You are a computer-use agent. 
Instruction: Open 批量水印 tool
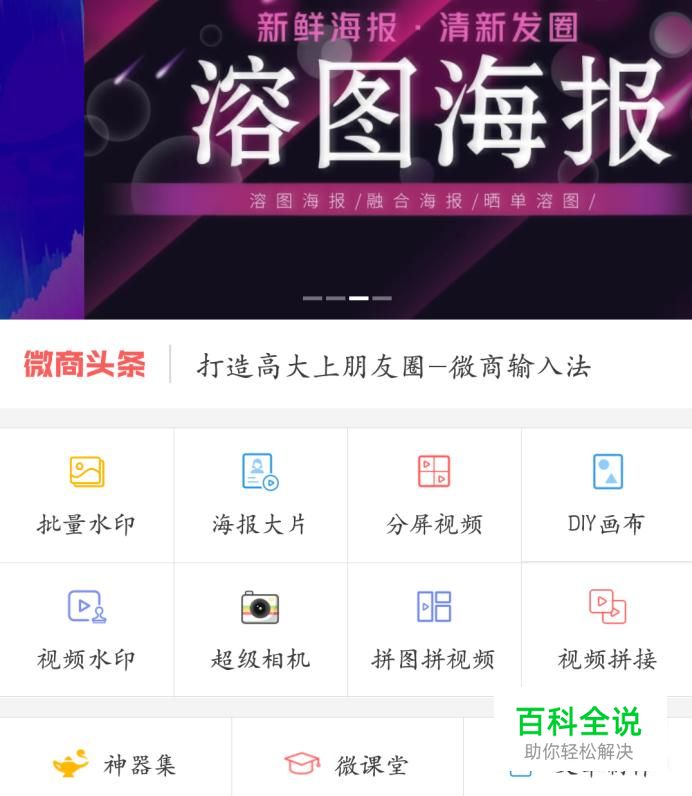(86, 496)
